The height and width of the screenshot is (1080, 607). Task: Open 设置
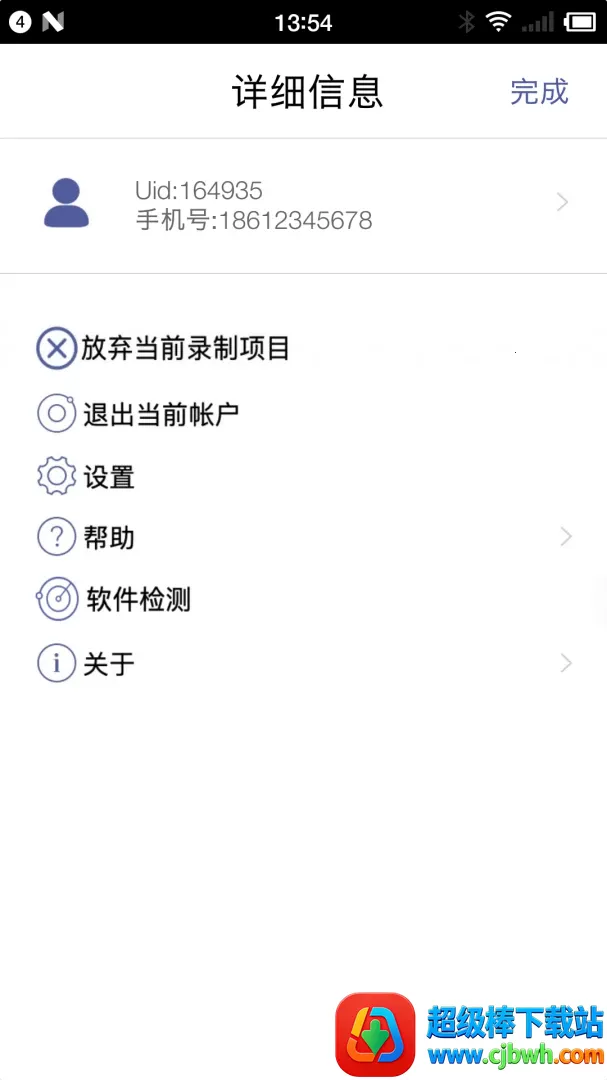pyautogui.click(x=303, y=476)
